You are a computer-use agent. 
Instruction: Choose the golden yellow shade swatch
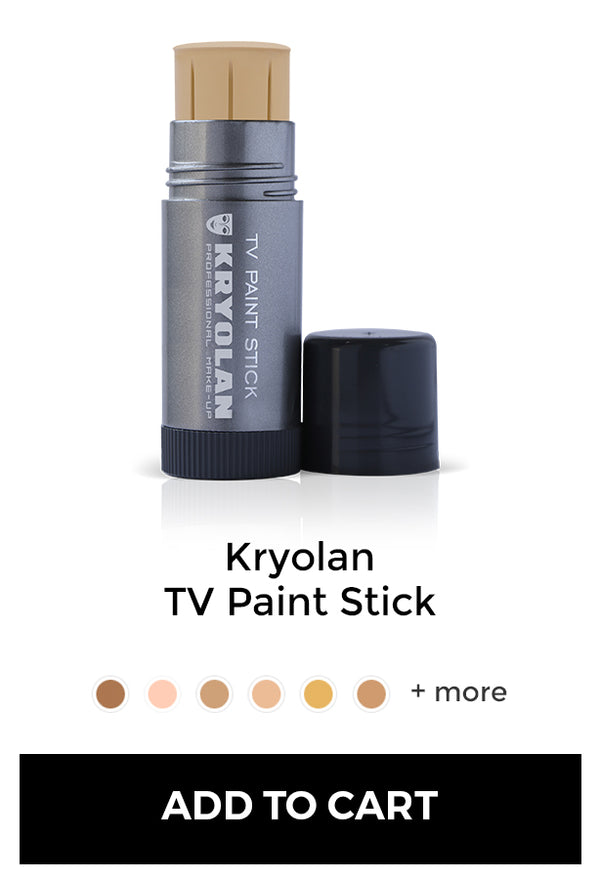(x=318, y=693)
